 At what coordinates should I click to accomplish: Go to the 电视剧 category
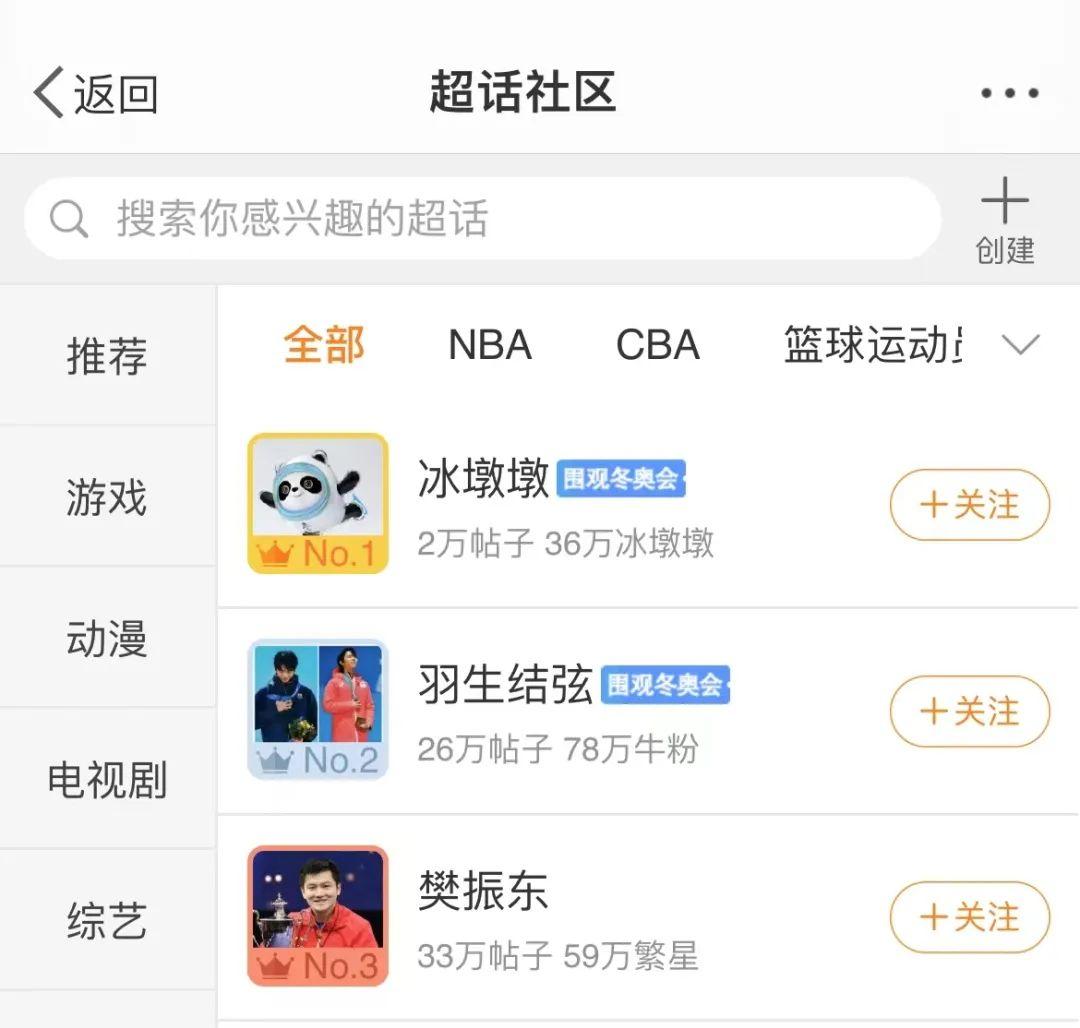(x=107, y=780)
